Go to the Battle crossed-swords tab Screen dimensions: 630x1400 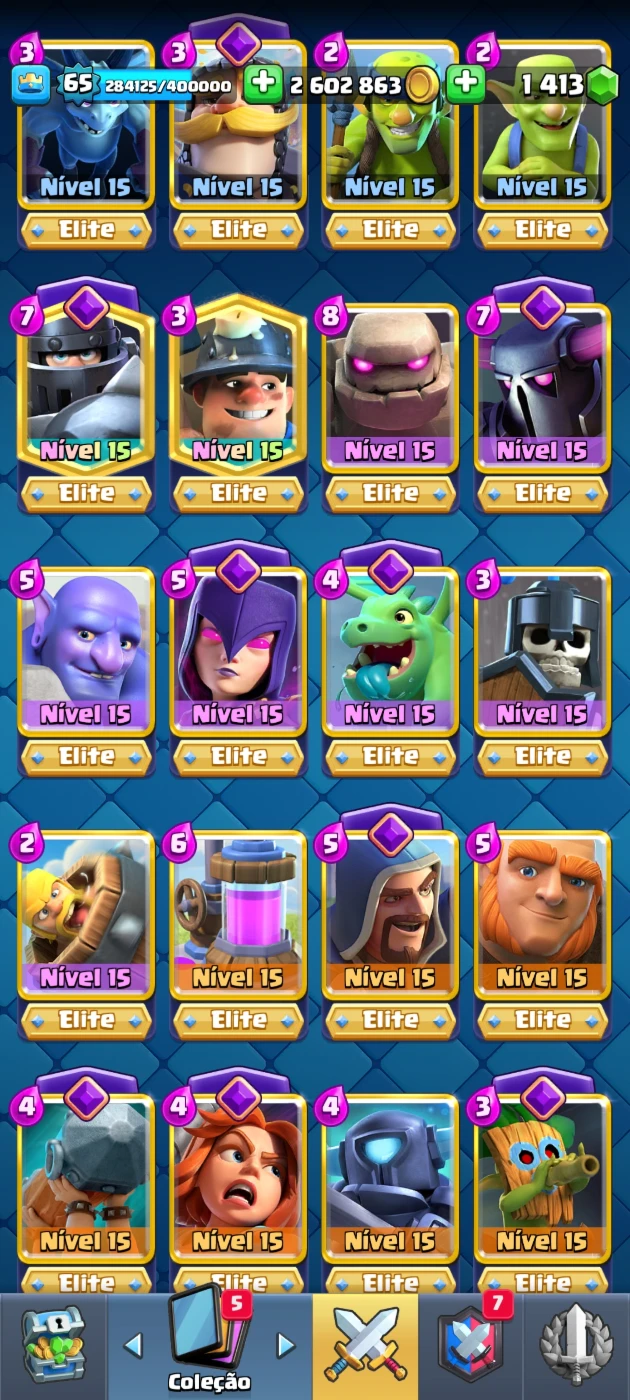[365, 1346]
